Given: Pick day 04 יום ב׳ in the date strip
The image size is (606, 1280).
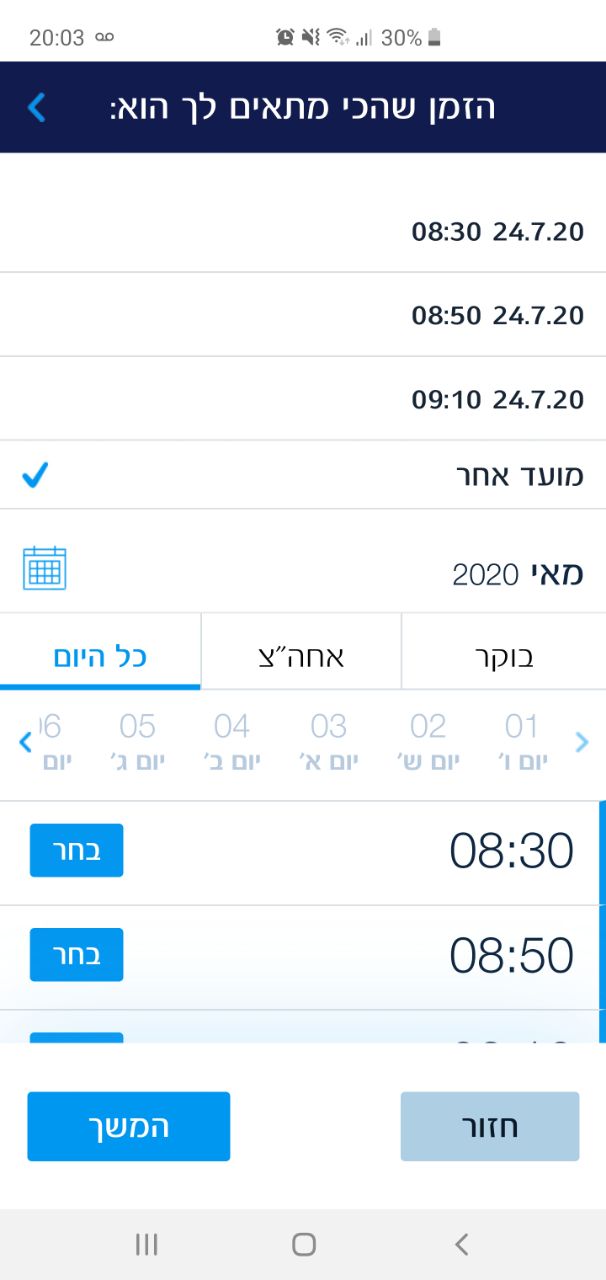Looking at the screenshot, I should point(232,742).
